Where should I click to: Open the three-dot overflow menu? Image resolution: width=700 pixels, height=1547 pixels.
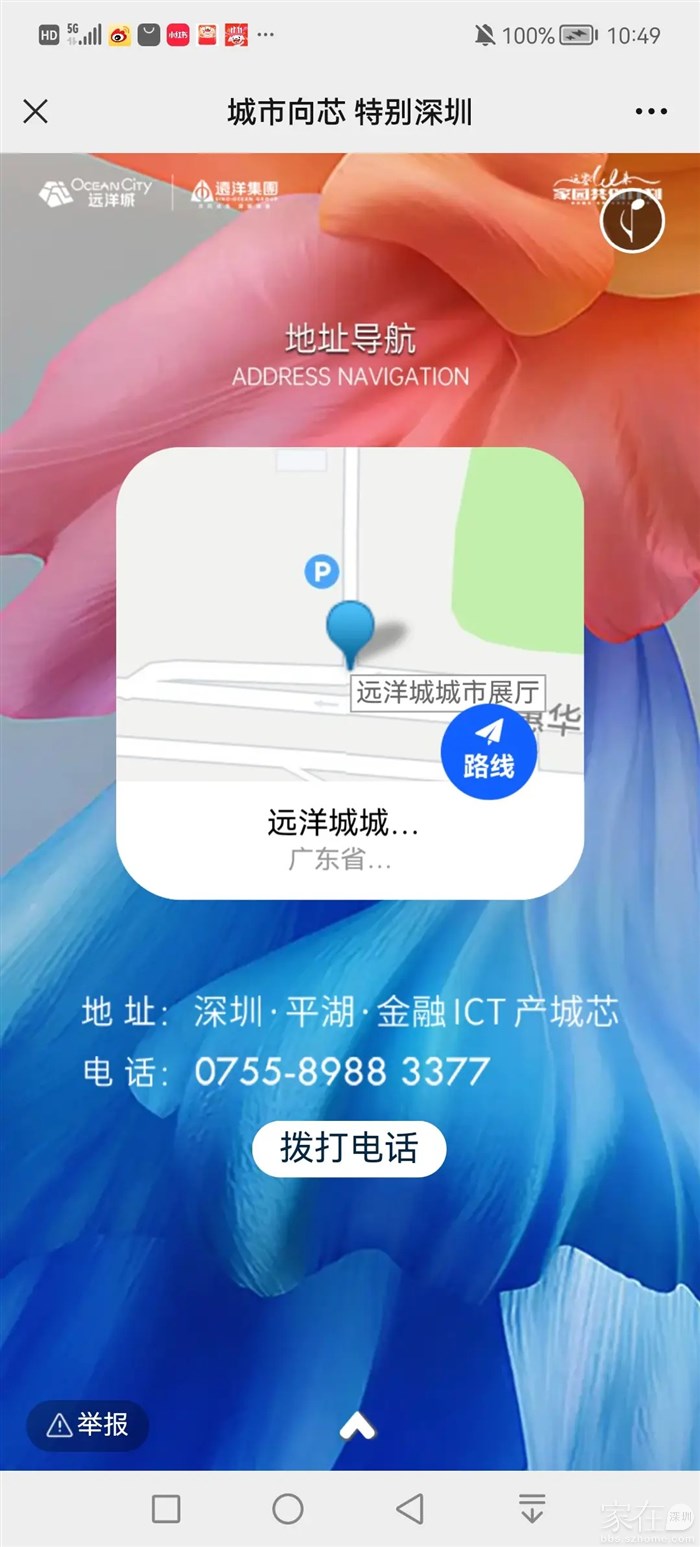coord(650,111)
